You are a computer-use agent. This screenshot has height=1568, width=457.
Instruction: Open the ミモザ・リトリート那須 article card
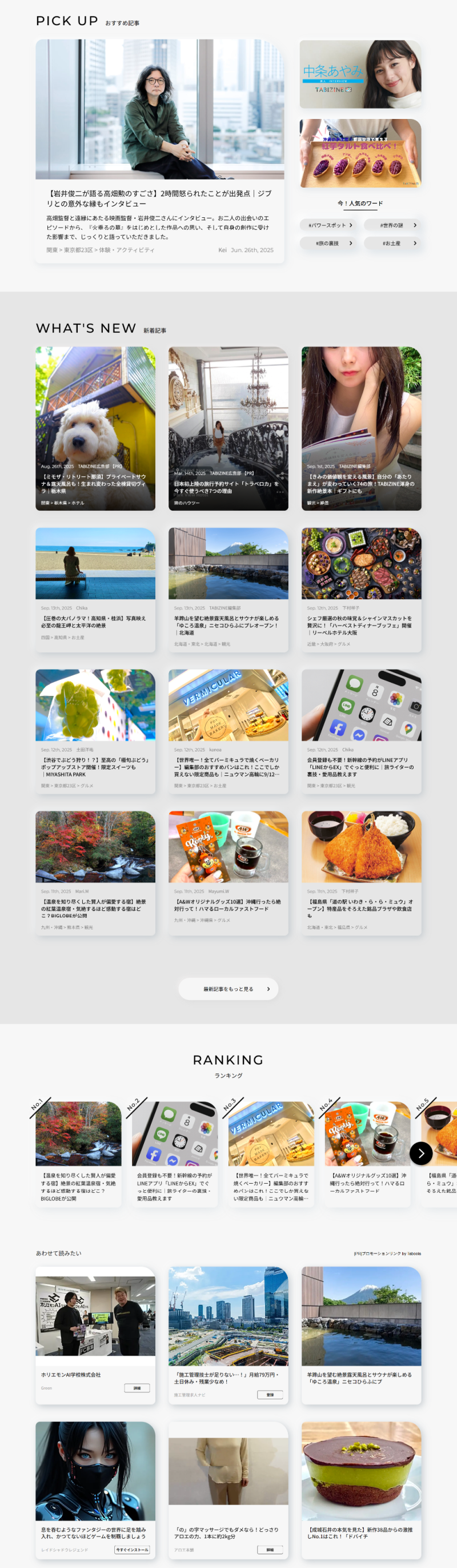95,428
